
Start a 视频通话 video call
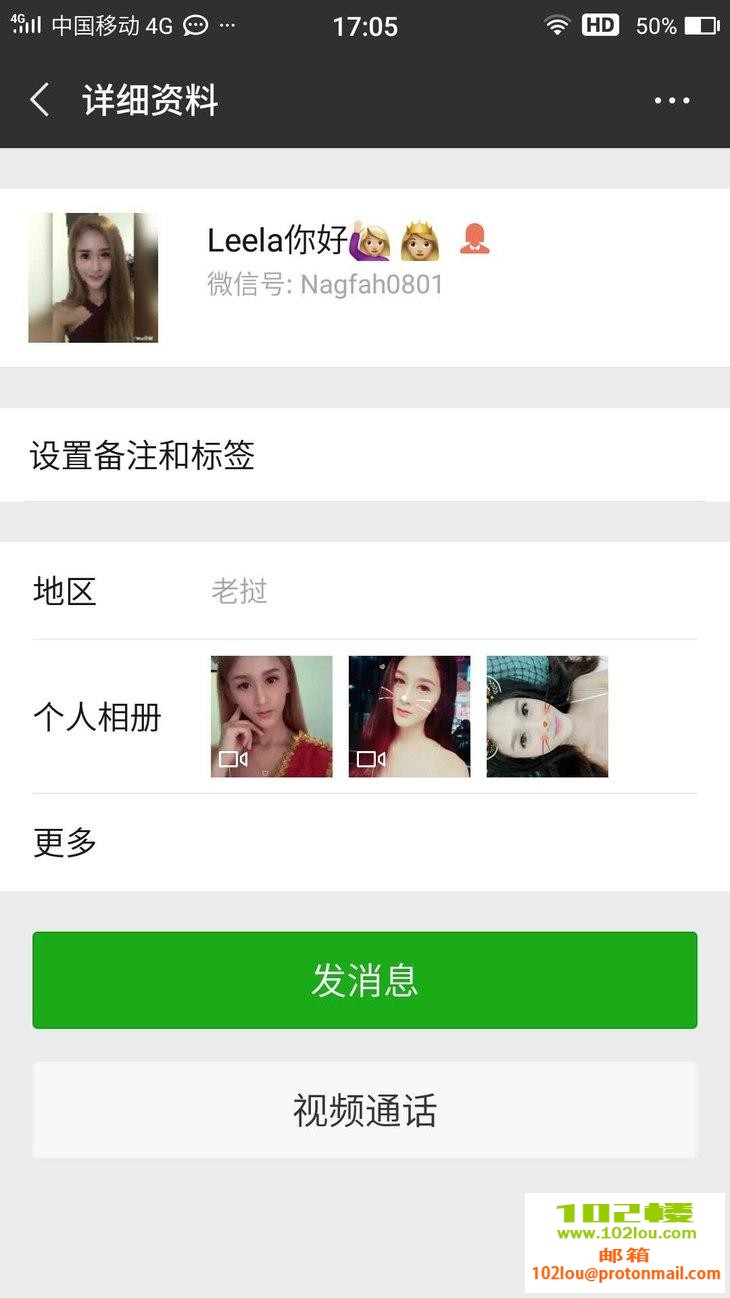click(x=364, y=1110)
